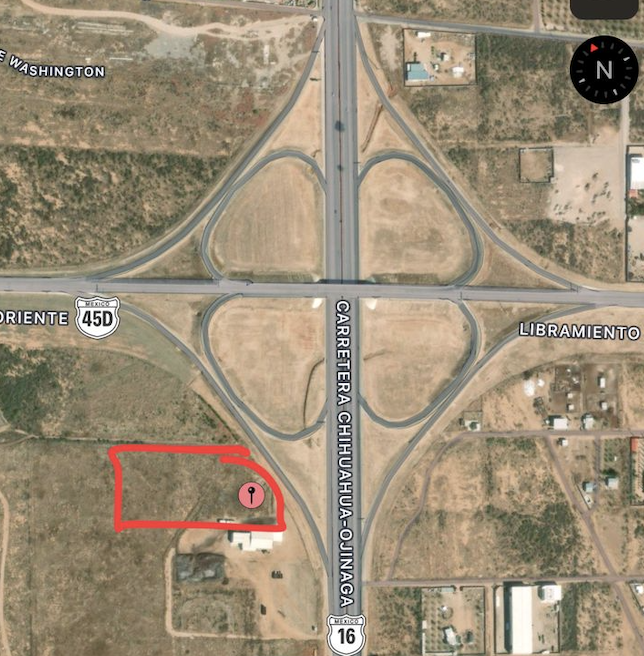Viewport: 644px width, 656px height.
Task: Tap the compass to reset north
Action: (x=603, y=69)
